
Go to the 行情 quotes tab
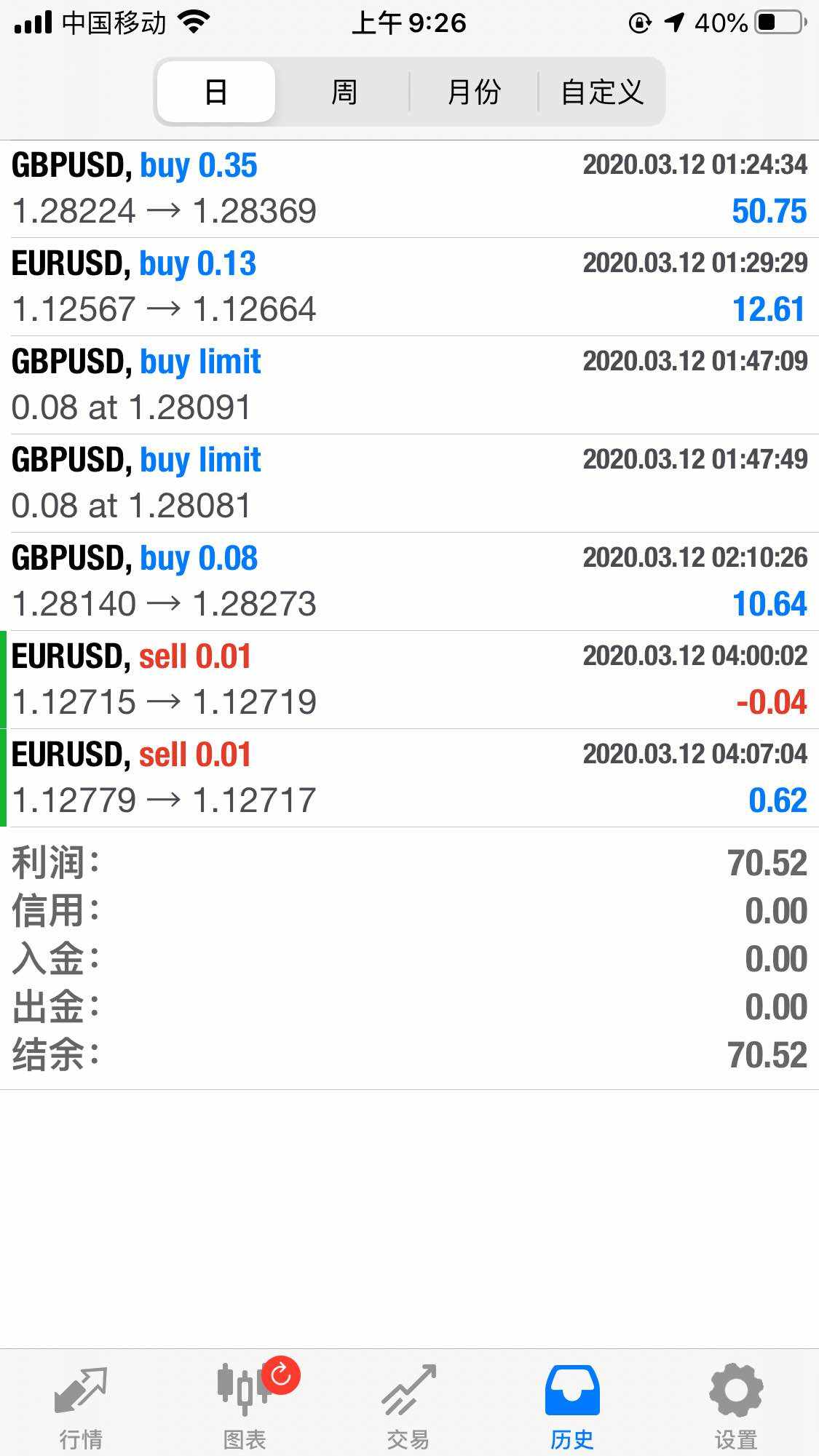click(81, 1404)
